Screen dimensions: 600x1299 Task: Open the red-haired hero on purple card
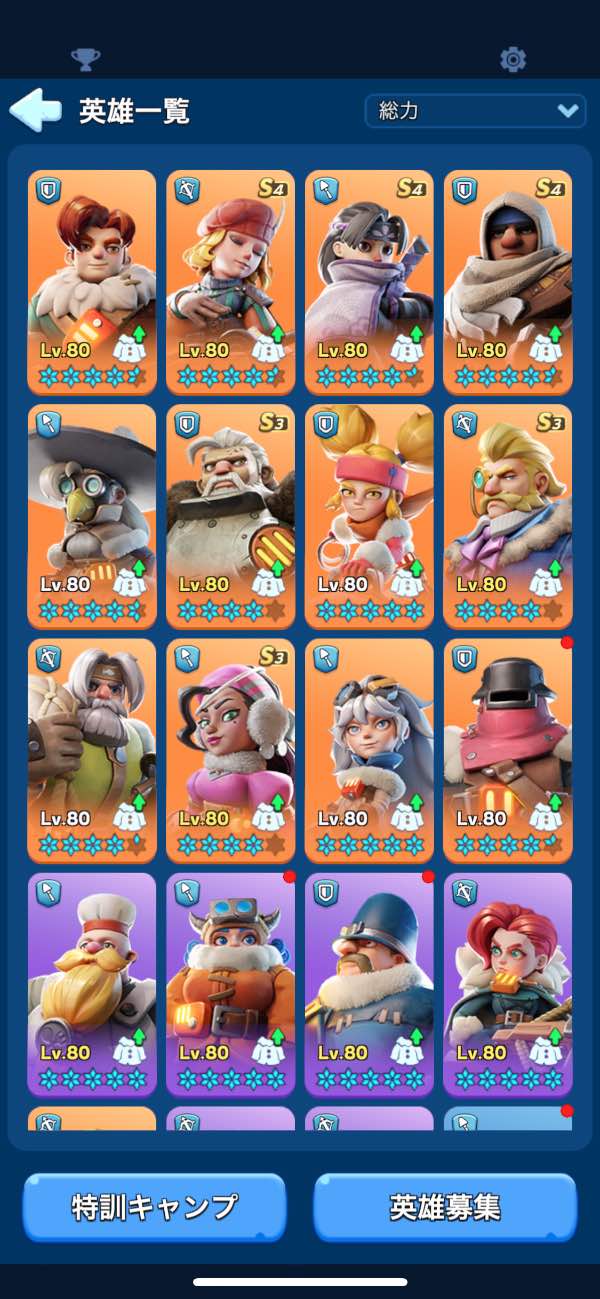click(x=508, y=983)
